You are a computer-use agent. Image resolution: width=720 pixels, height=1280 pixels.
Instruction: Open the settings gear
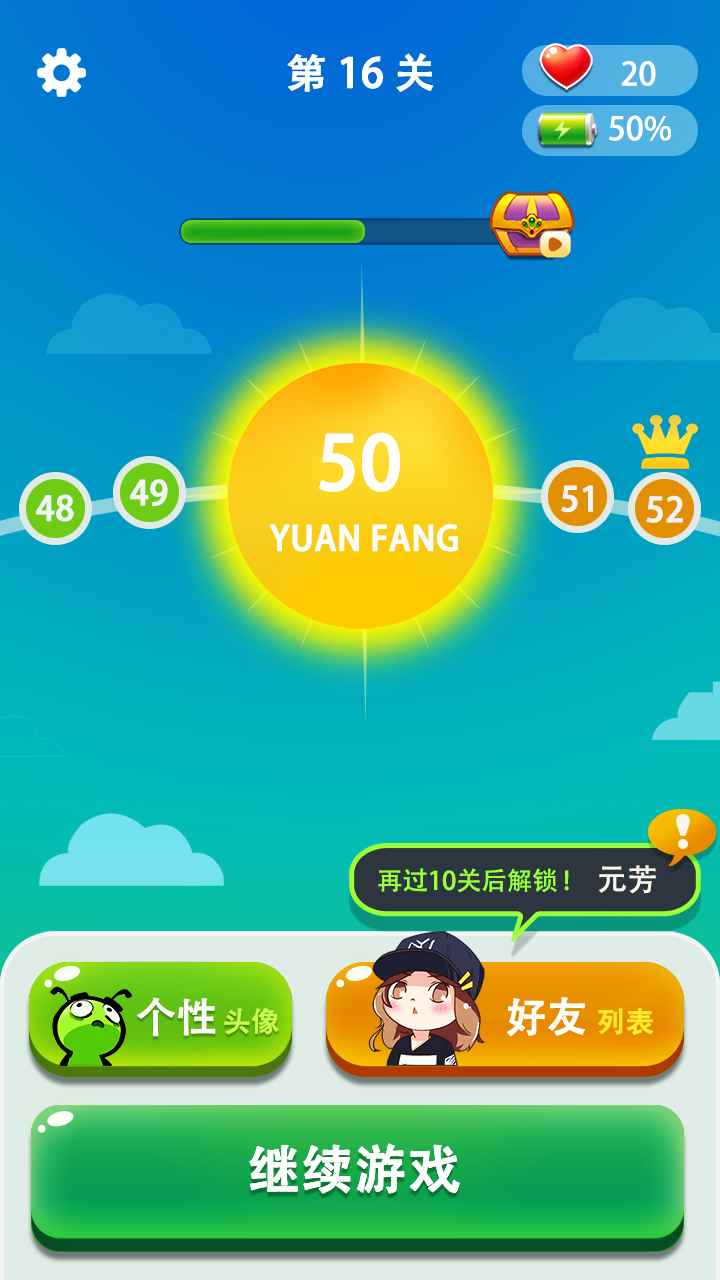coord(59,71)
